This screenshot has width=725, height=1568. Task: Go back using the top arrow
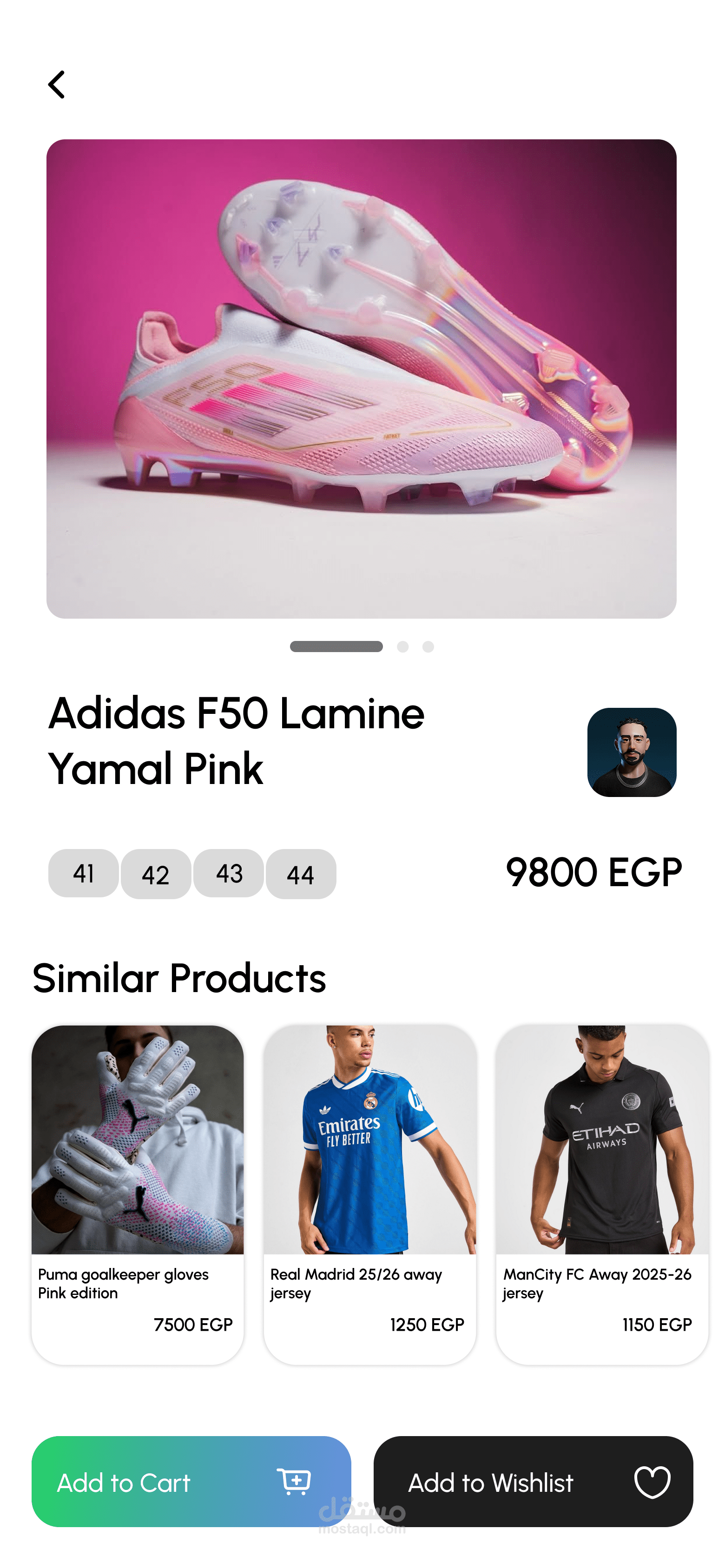coord(57,85)
